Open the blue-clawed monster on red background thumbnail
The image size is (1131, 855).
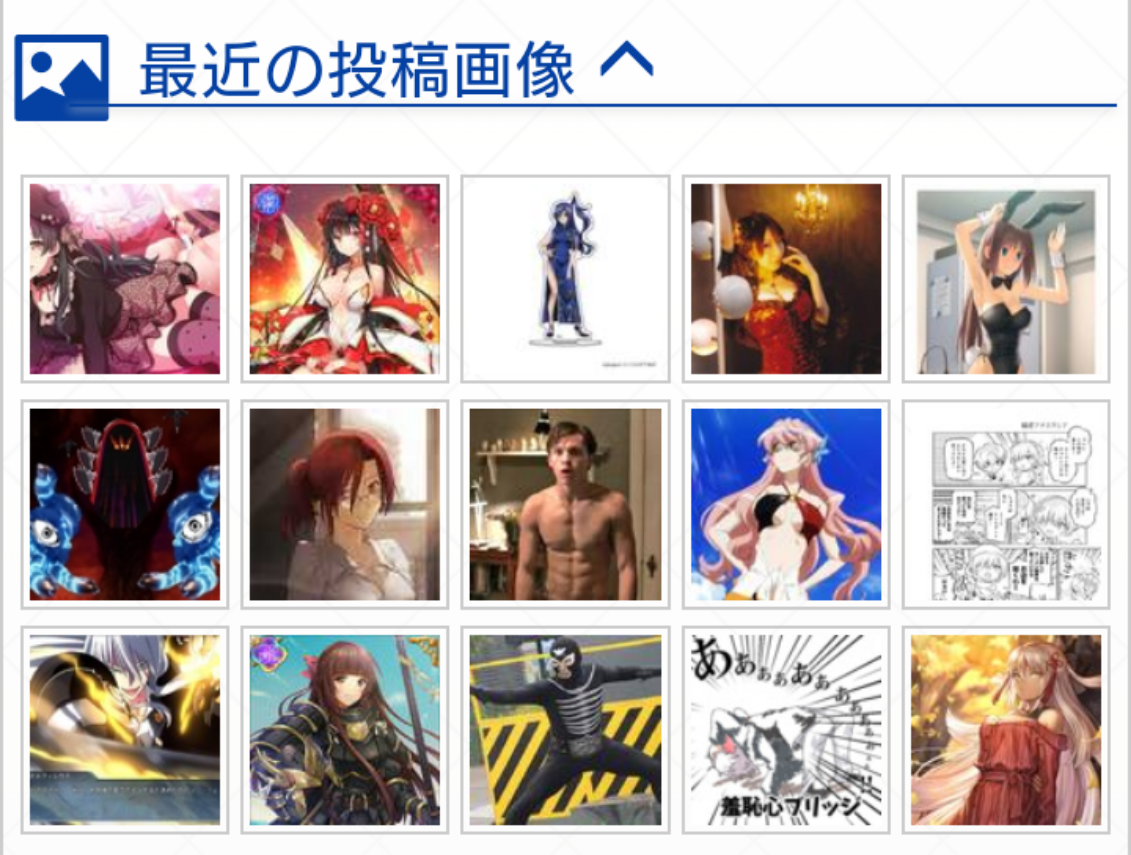125,504
